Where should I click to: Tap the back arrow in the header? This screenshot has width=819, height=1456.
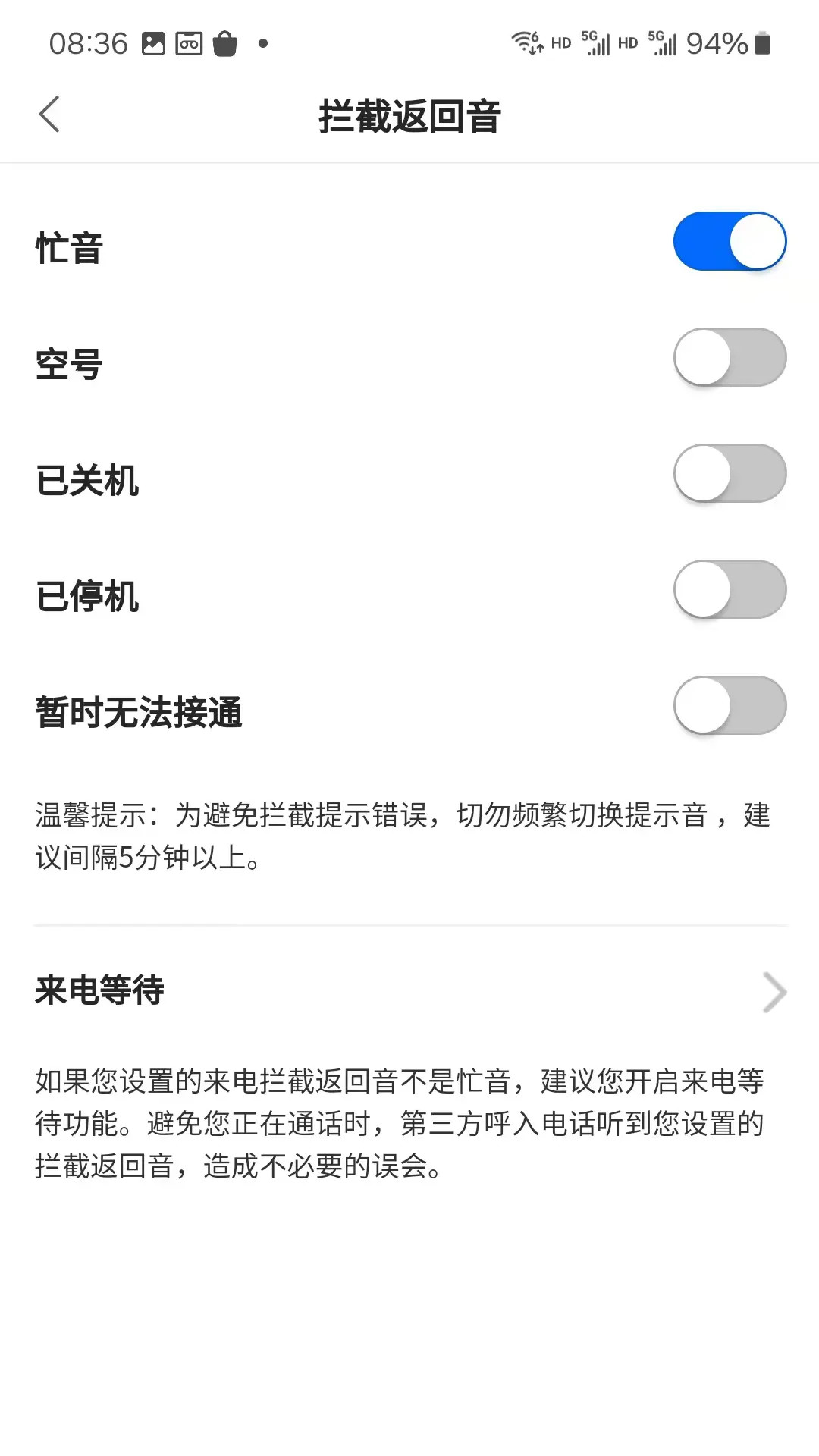pyautogui.click(x=49, y=114)
